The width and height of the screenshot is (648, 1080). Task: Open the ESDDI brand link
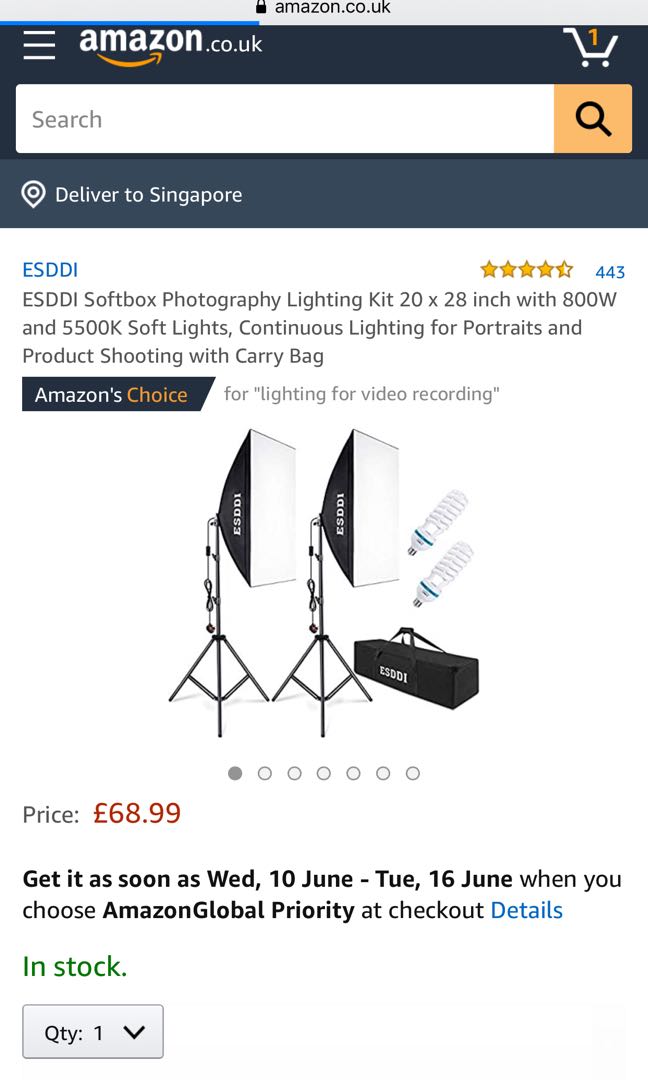click(x=50, y=270)
